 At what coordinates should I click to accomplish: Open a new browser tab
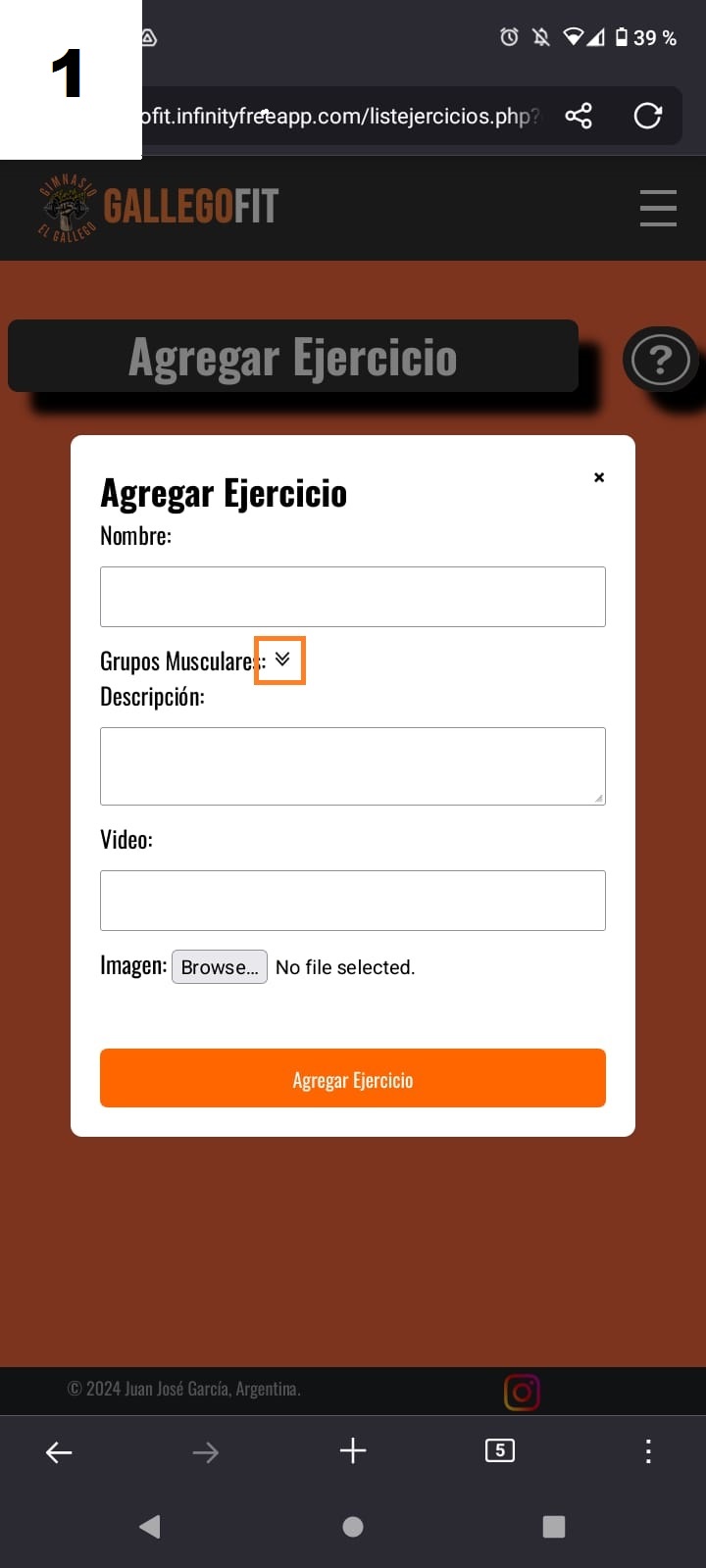click(353, 1450)
